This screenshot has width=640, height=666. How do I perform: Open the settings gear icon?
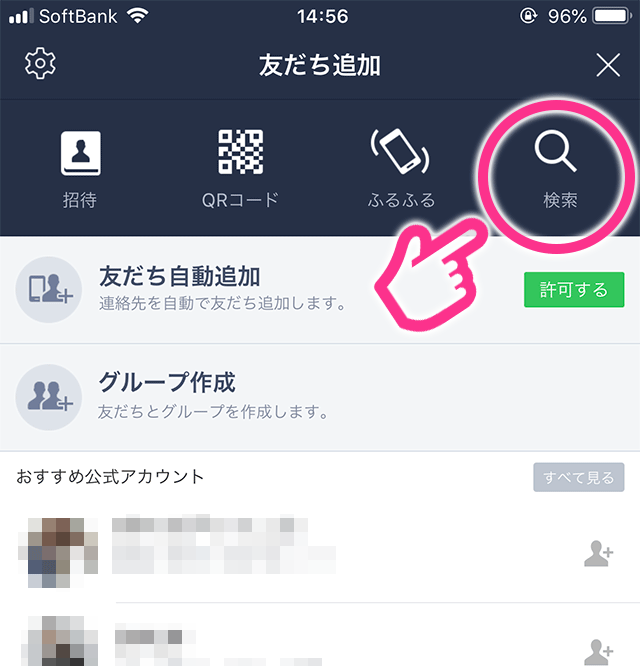click(40, 65)
